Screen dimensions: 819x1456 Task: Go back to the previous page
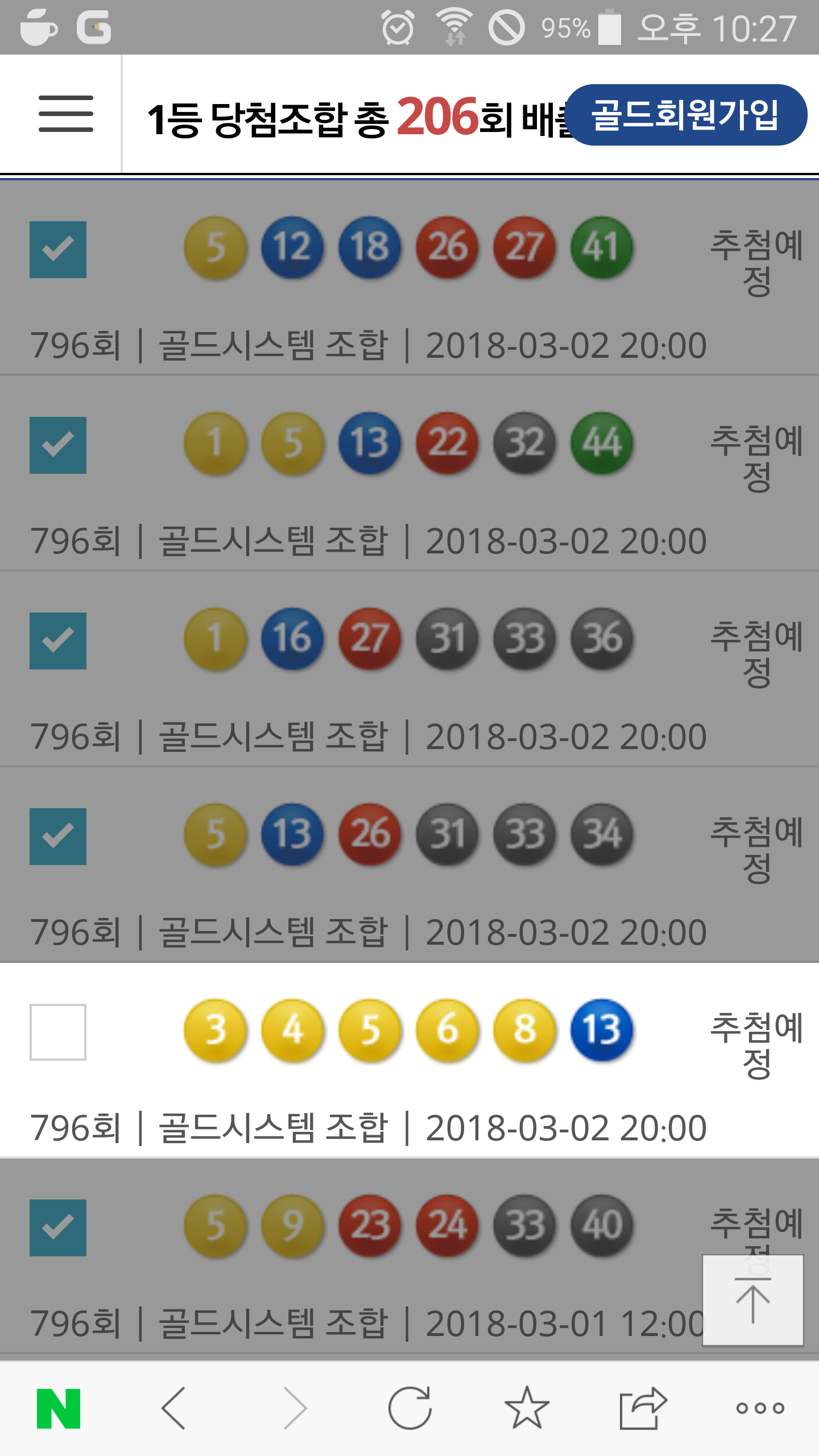click(x=174, y=1408)
